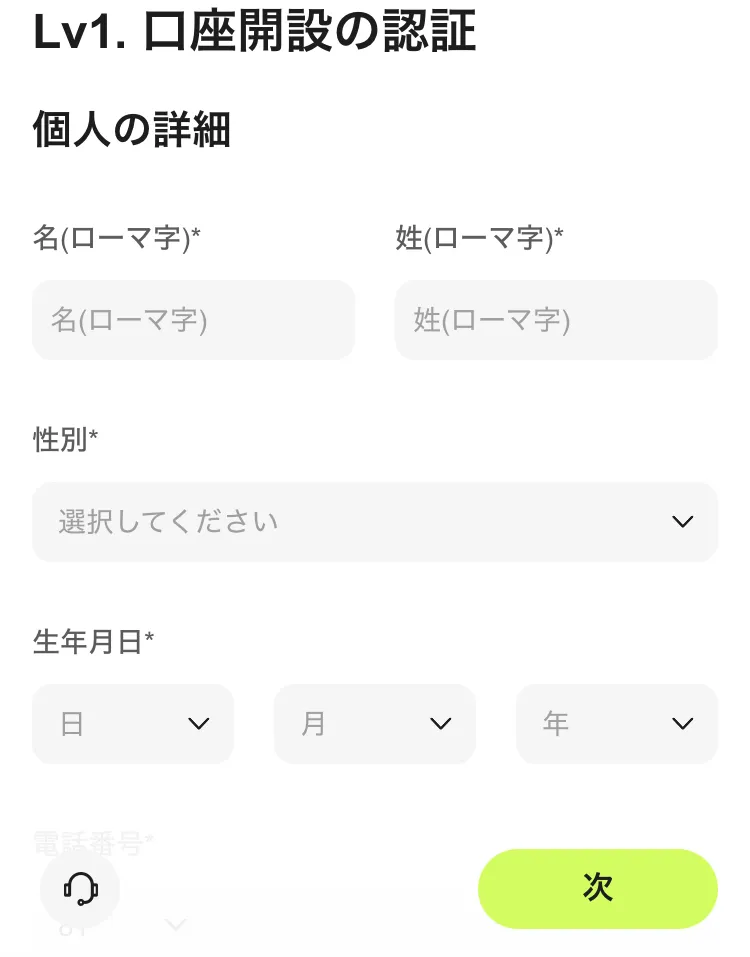Click the year selector chevron

point(683,723)
